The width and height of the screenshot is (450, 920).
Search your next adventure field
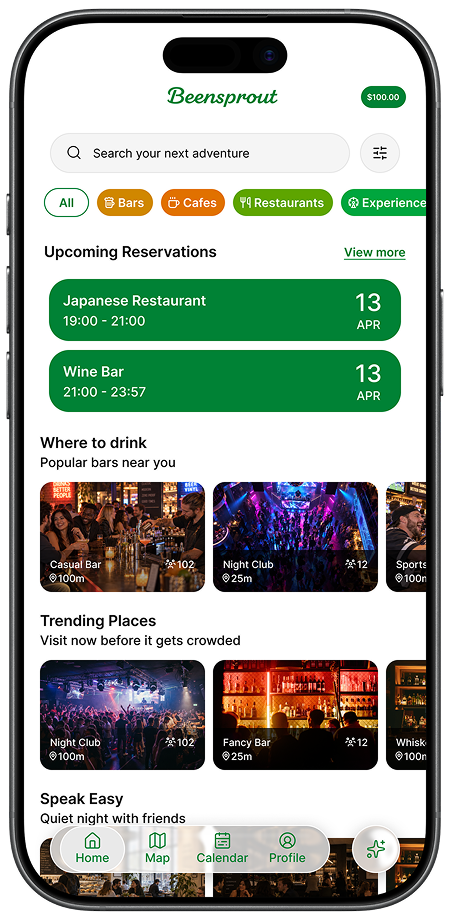pyautogui.click(x=199, y=153)
